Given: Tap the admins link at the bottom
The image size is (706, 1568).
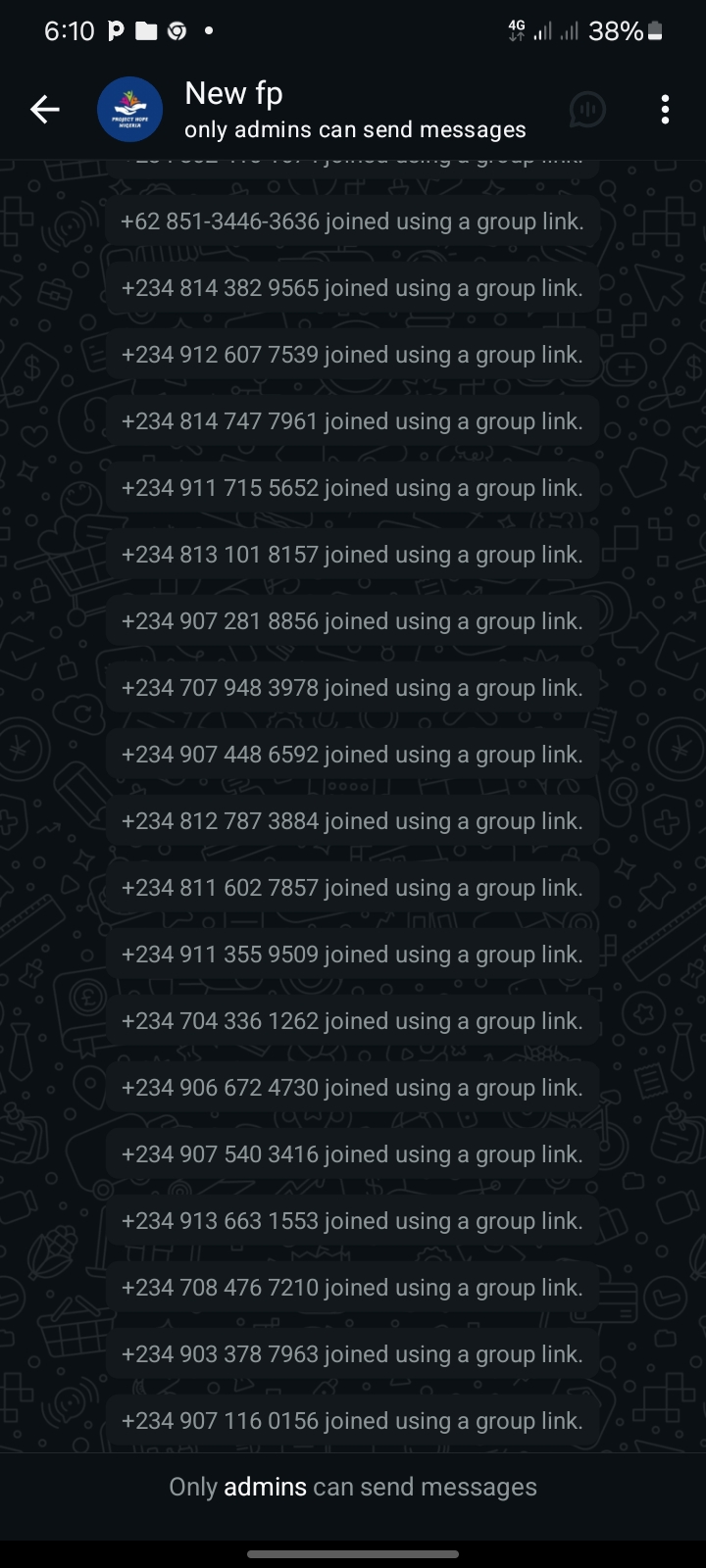Looking at the screenshot, I should click(x=265, y=1487).
